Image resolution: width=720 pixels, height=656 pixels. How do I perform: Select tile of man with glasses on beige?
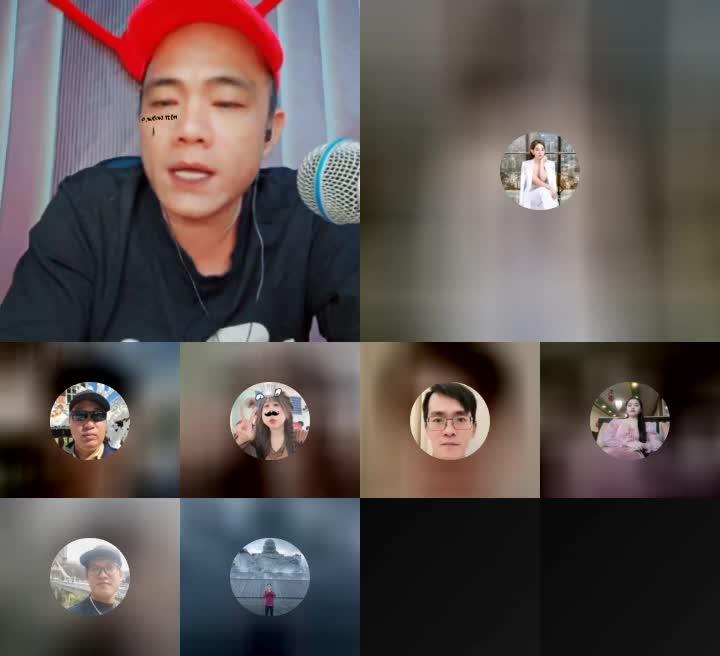450,420
